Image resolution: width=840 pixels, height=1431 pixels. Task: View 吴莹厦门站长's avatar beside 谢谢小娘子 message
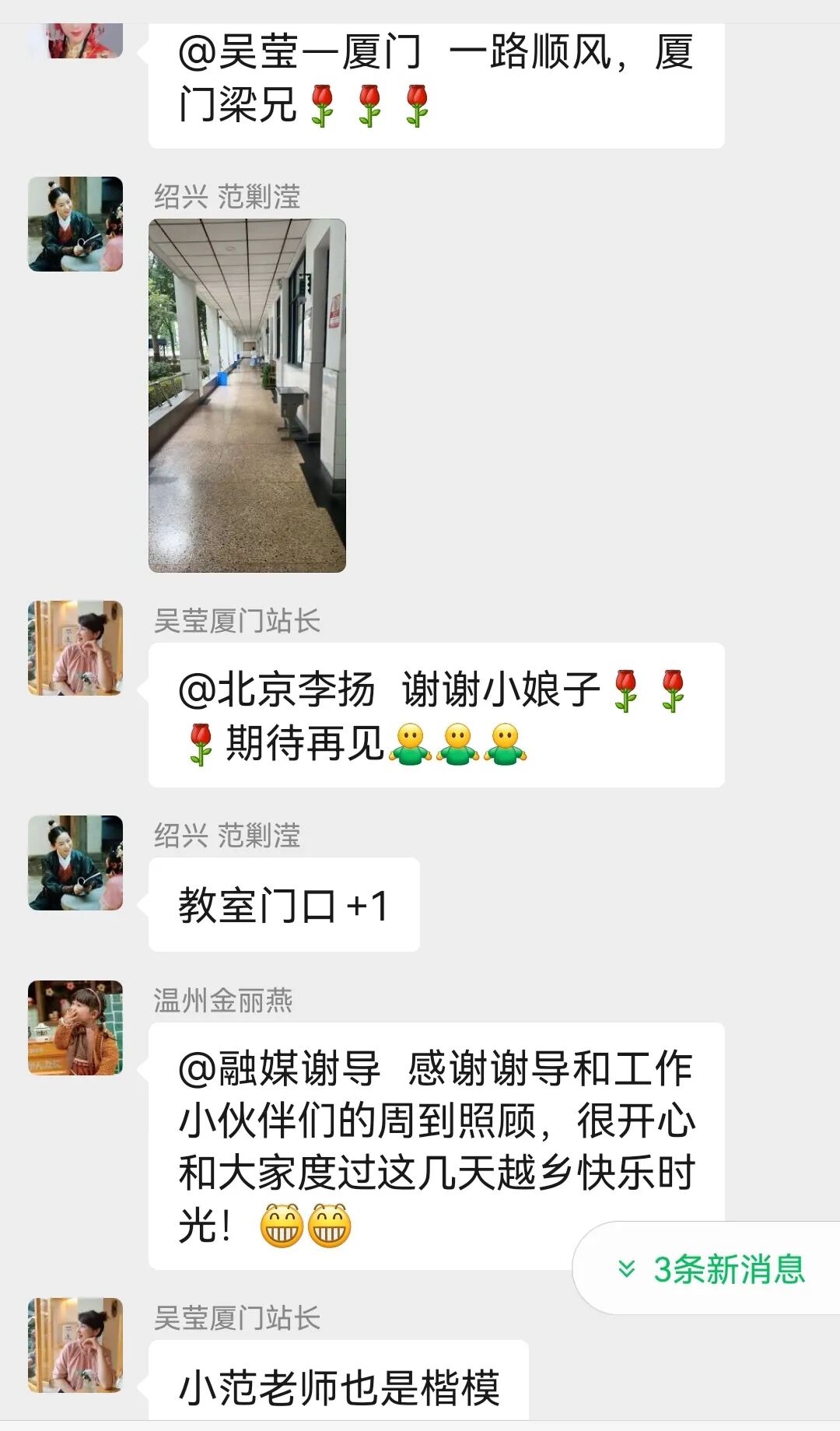click(x=75, y=647)
